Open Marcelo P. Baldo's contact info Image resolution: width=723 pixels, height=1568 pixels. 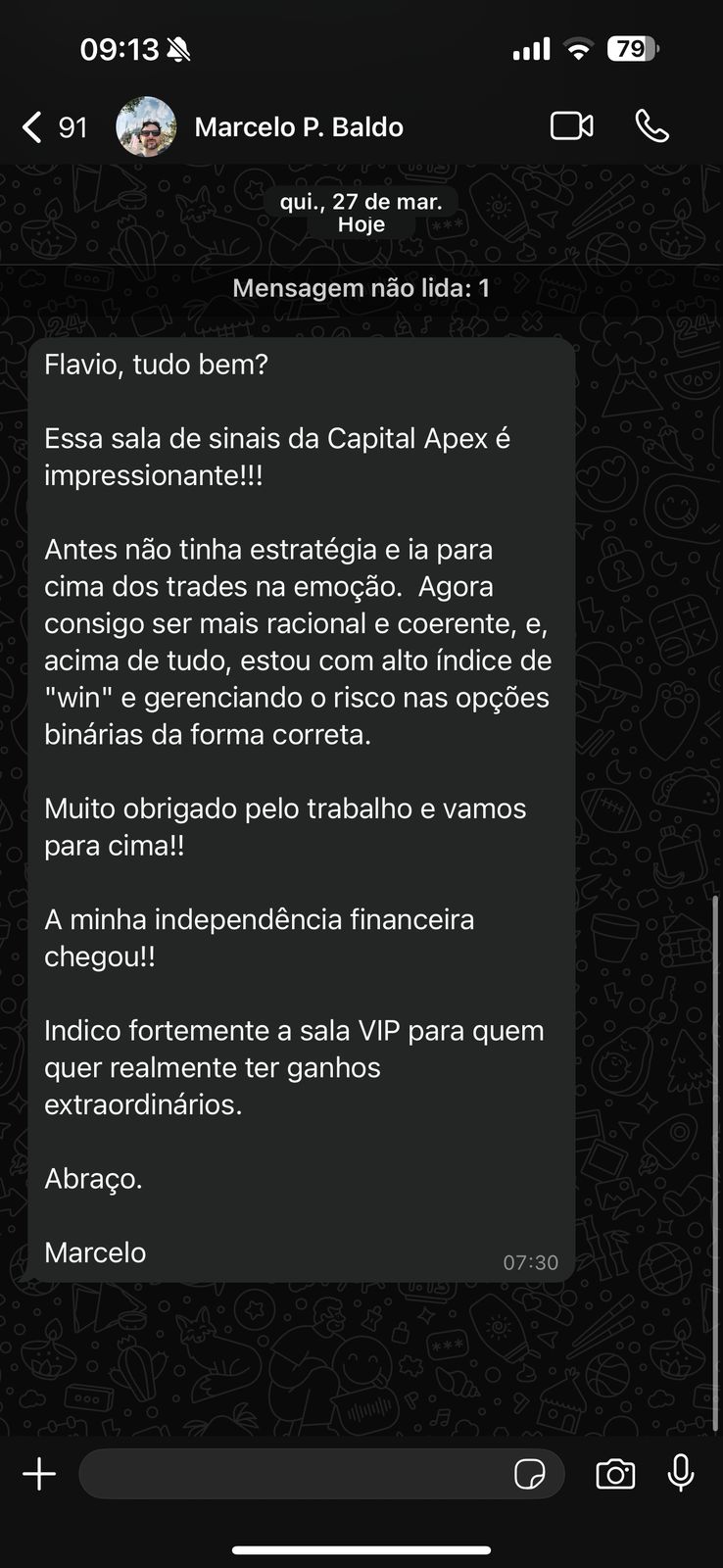[298, 127]
